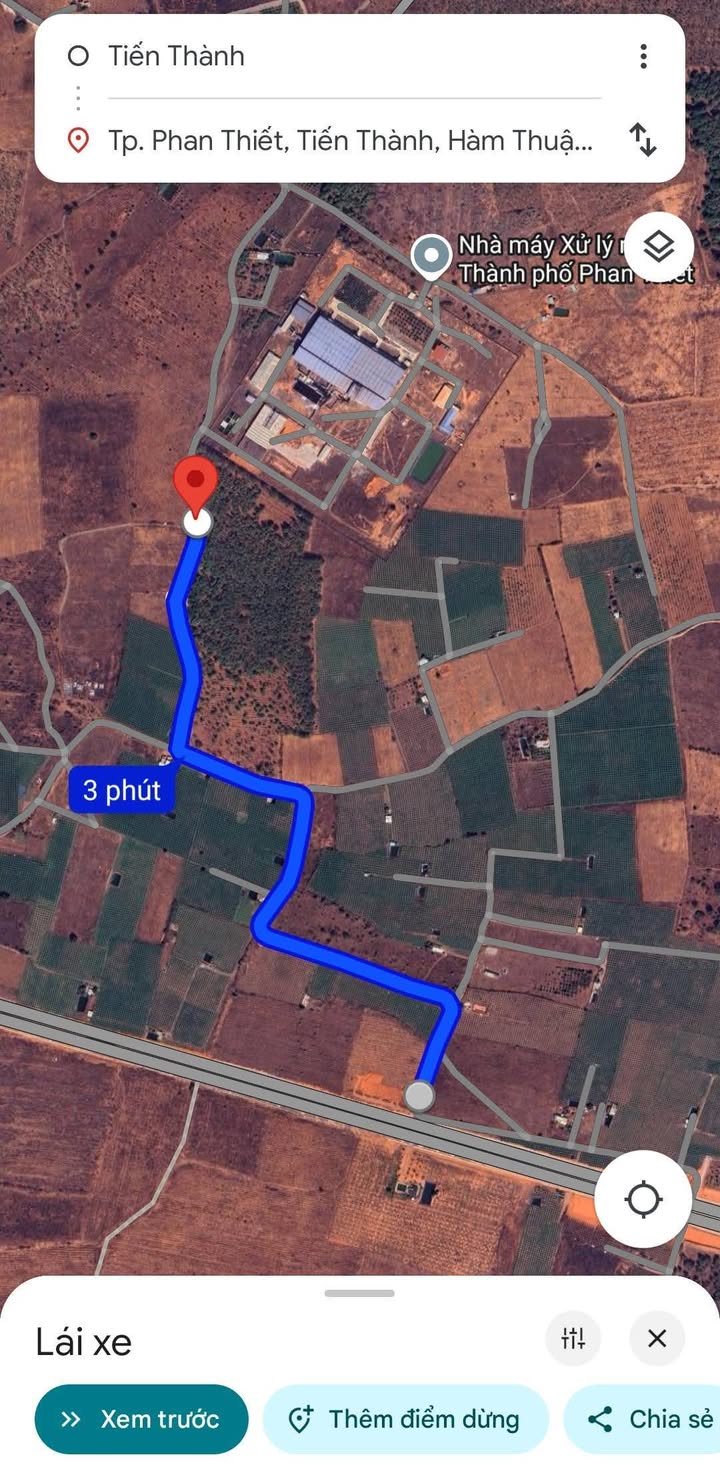Edit the starting point Tiến Thành
The height and width of the screenshot is (1465, 720).
point(340,56)
